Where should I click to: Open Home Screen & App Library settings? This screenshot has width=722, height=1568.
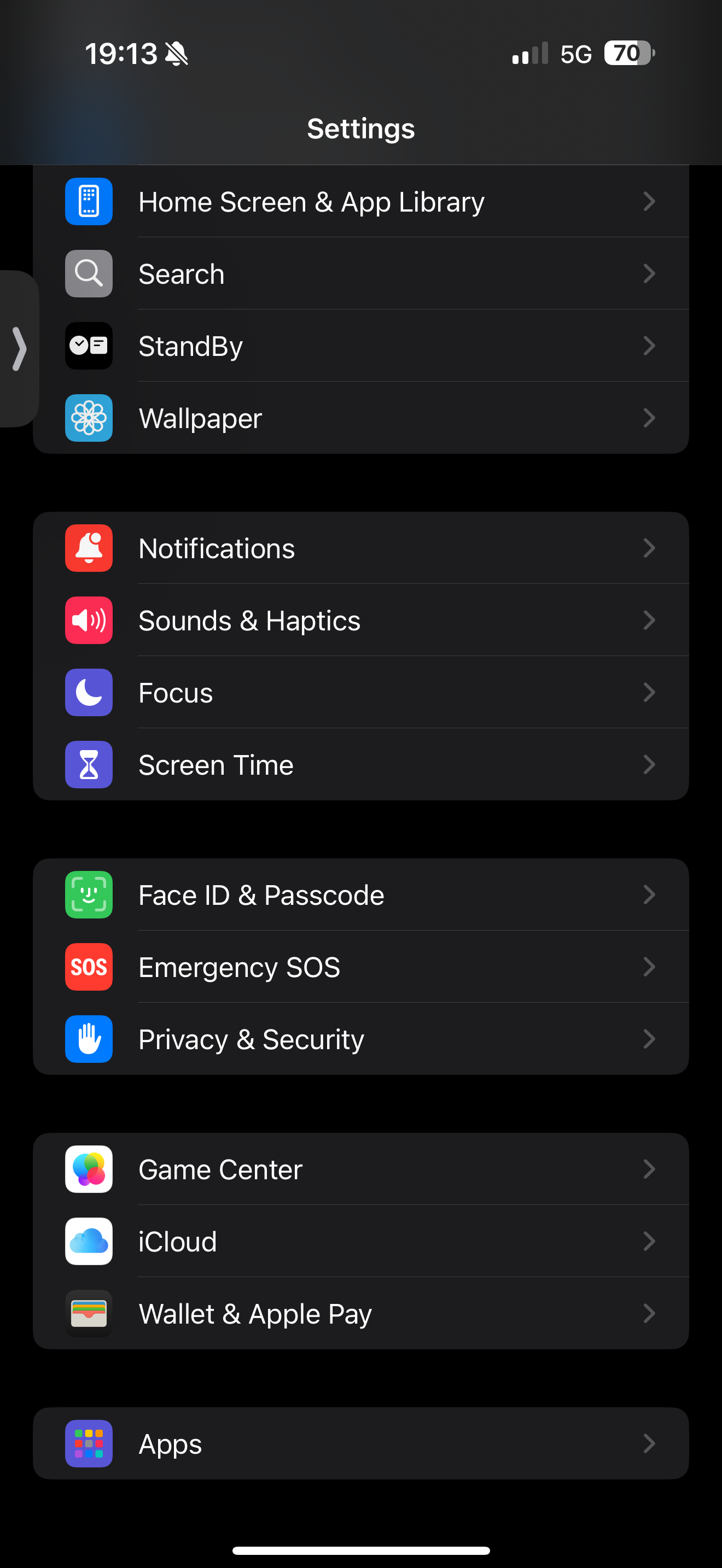tap(360, 202)
